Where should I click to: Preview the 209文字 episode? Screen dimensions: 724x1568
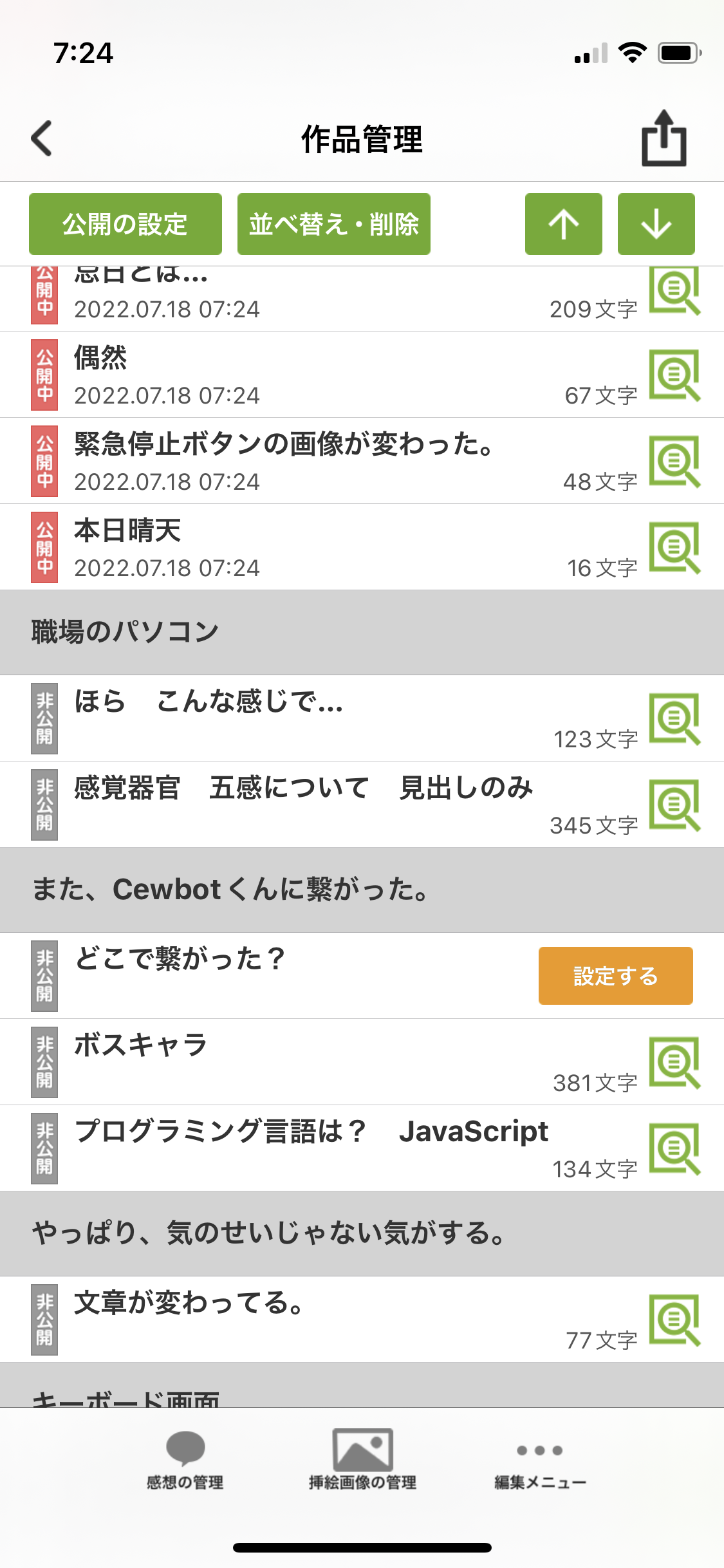point(674,292)
